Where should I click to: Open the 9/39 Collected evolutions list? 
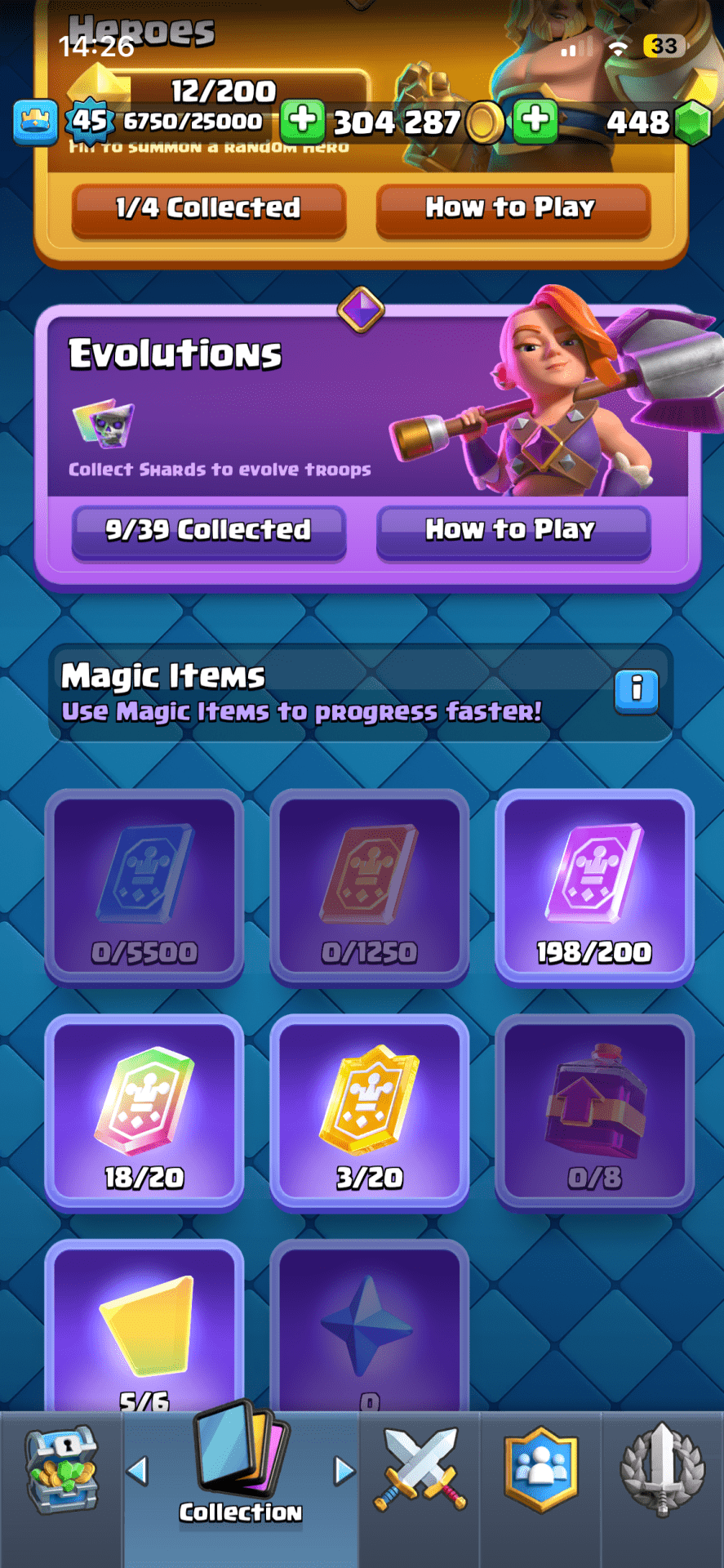tap(208, 531)
